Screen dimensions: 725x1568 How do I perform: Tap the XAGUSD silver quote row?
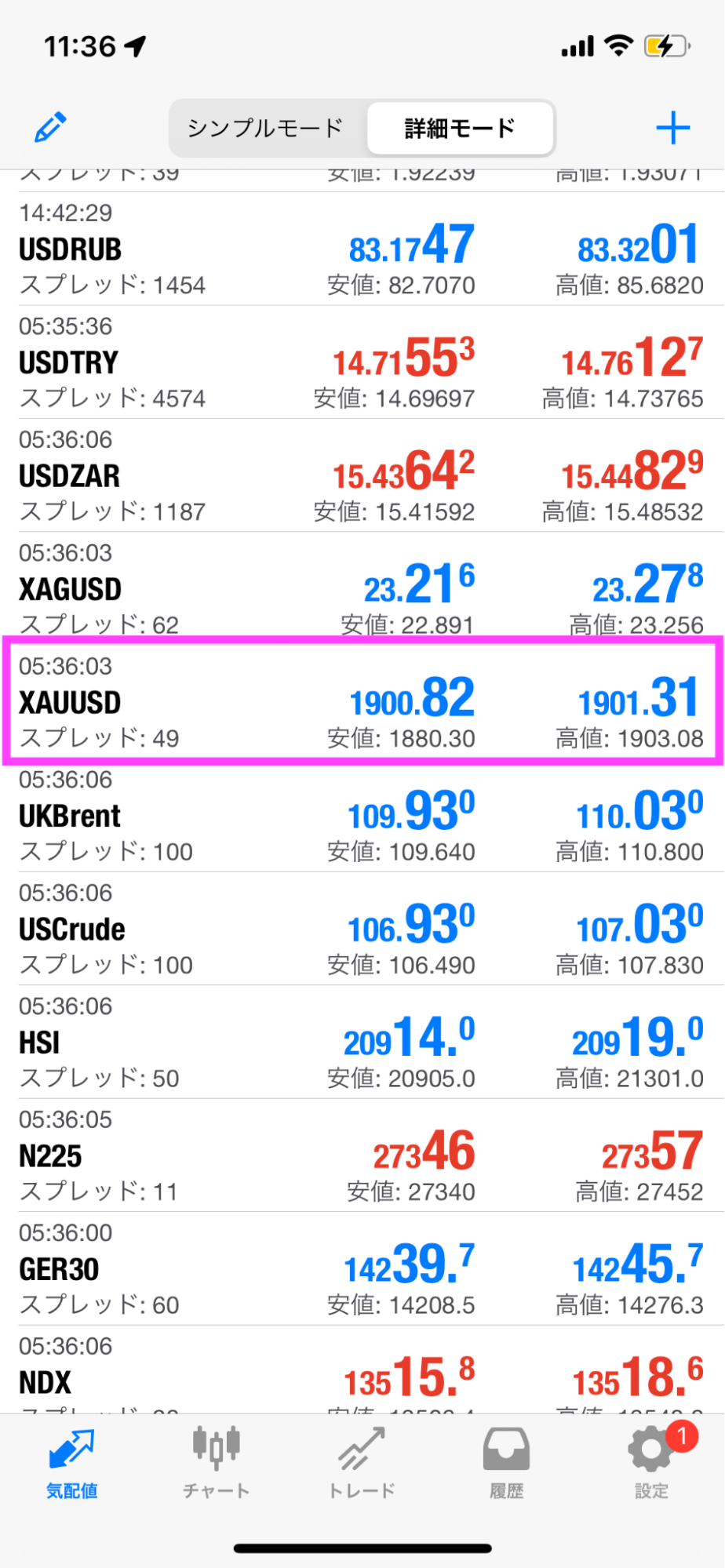tap(361, 588)
